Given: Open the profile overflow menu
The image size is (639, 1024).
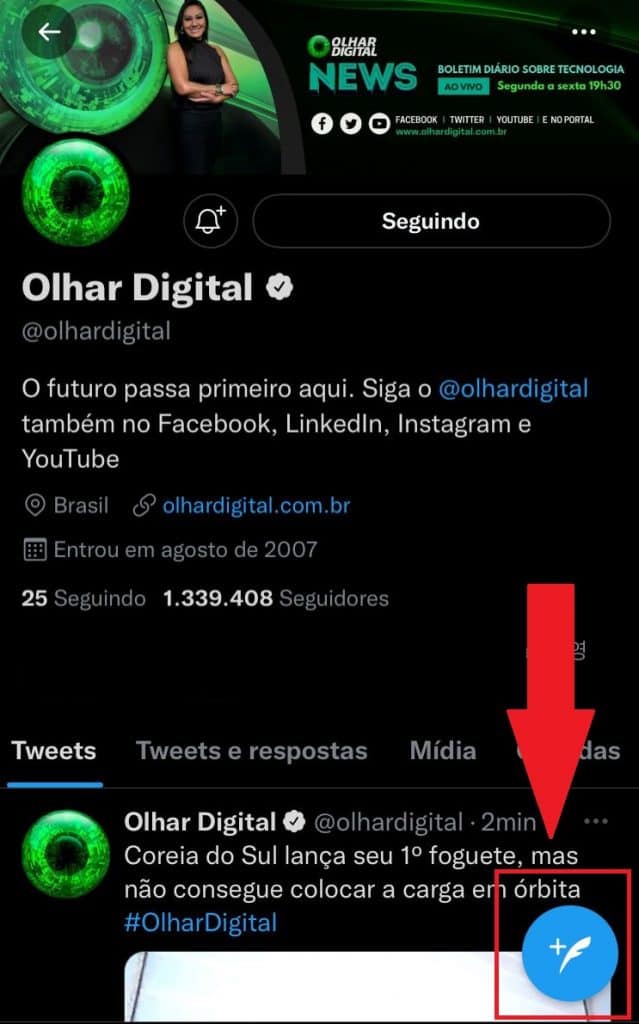Looking at the screenshot, I should click(583, 32).
